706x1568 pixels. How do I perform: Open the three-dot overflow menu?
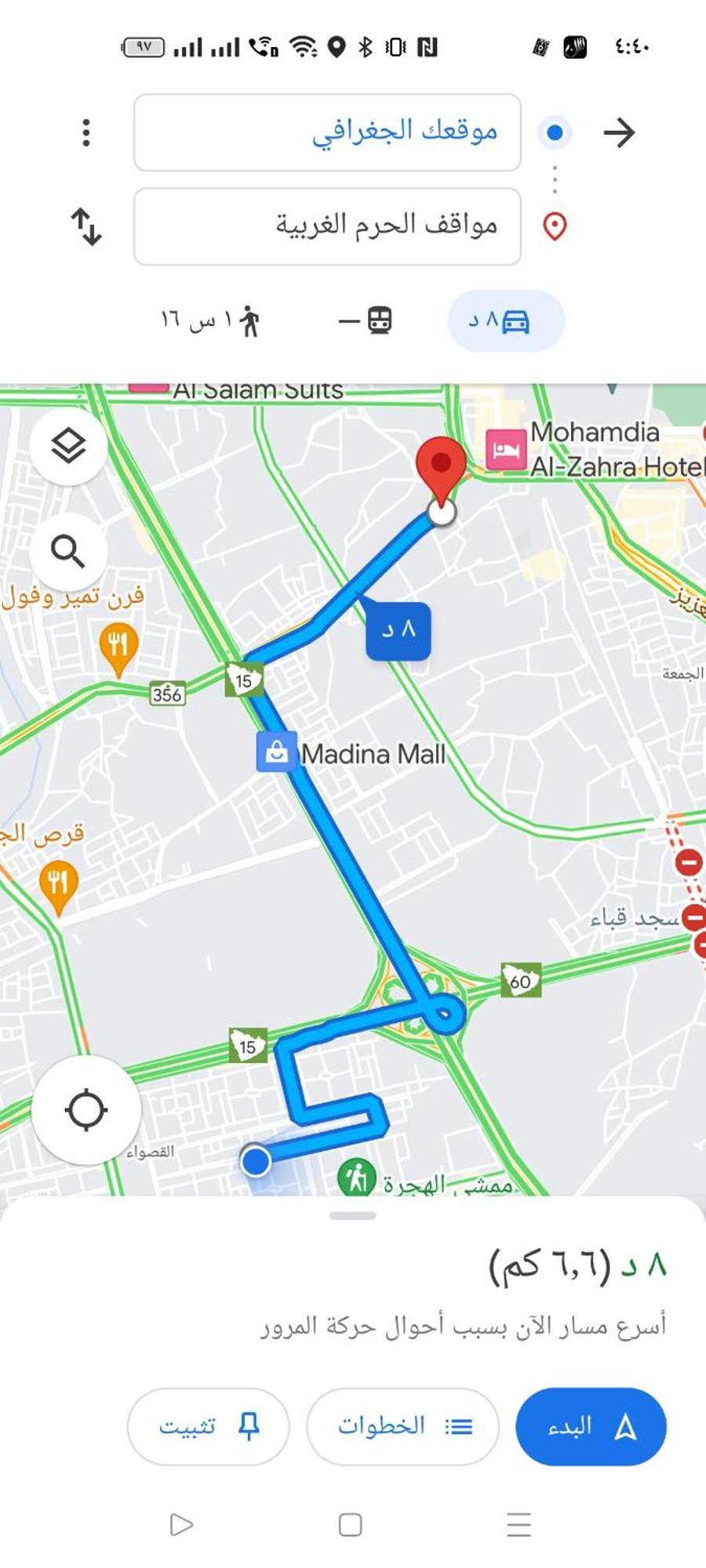click(86, 132)
